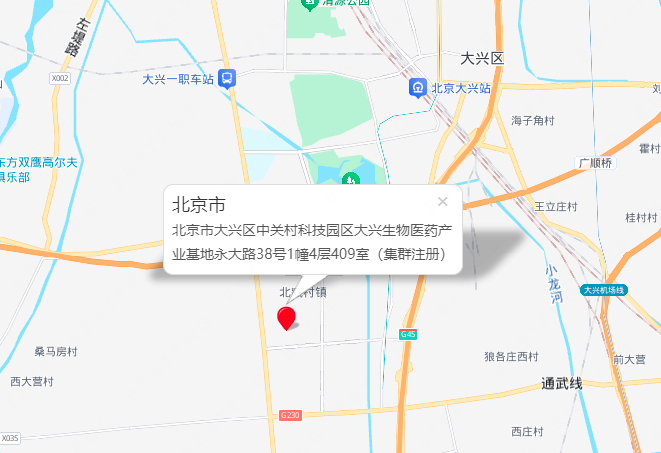Tap the red location marker pin
661x453 pixels.
click(x=287, y=318)
